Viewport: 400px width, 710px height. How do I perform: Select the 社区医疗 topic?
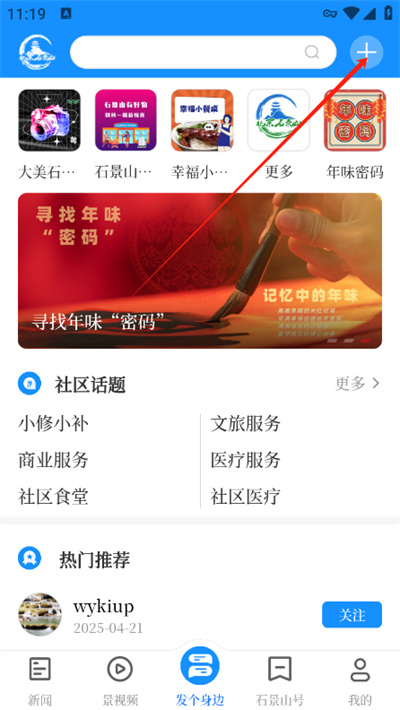[x=246, y=496]
